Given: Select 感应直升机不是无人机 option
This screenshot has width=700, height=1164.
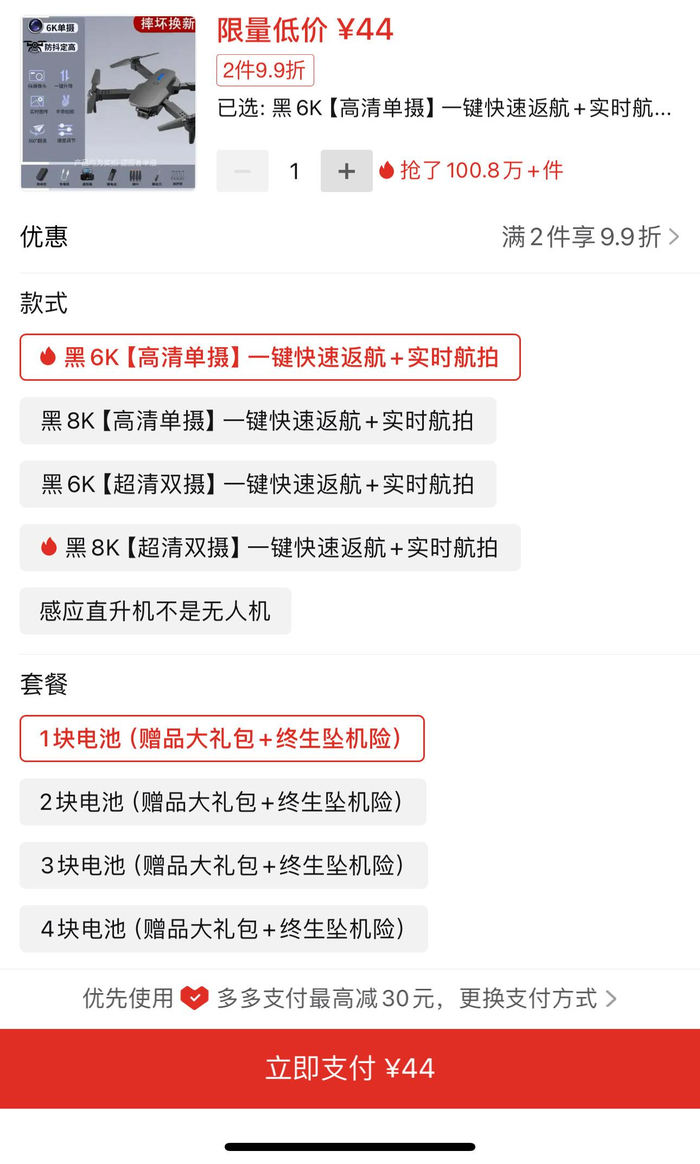Looking at the screenshot, I should (155, 611).
